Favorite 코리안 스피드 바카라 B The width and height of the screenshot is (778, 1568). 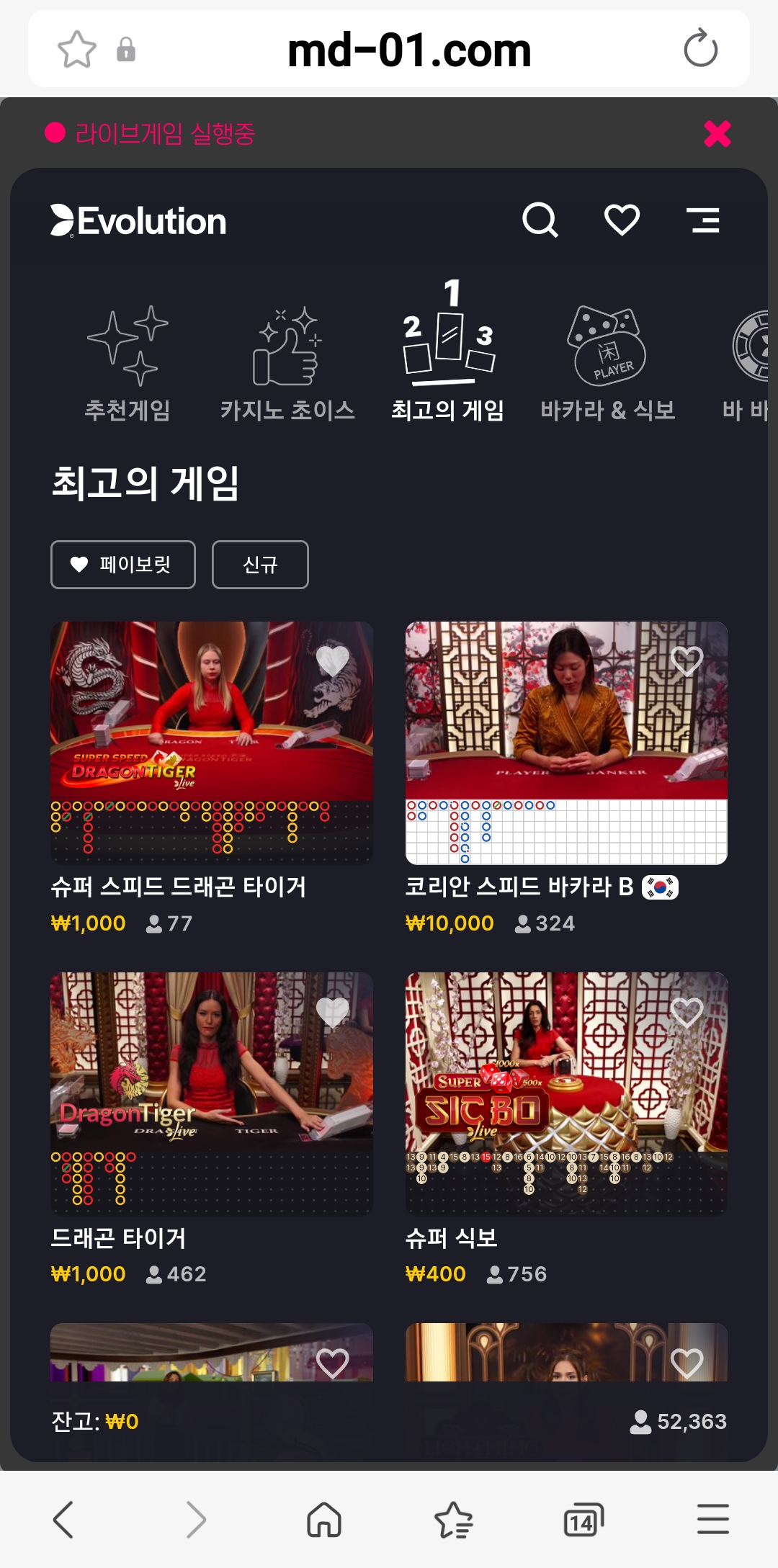pos(687,660)
